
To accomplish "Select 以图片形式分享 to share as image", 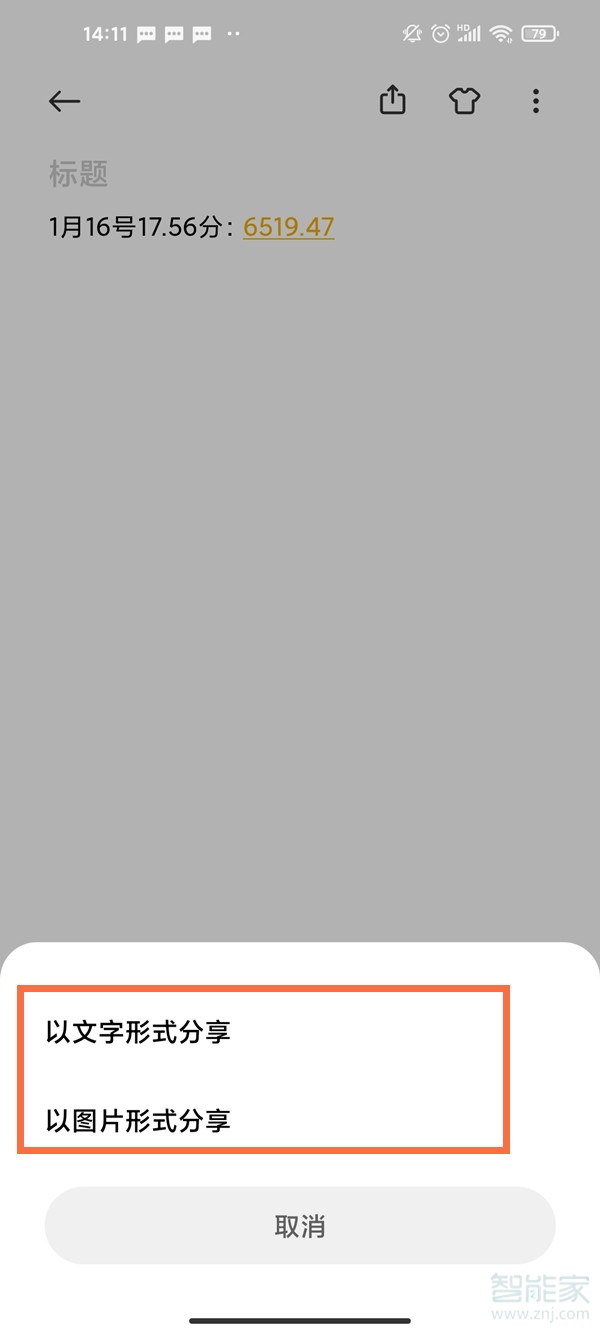I will tap(138, 1120).
